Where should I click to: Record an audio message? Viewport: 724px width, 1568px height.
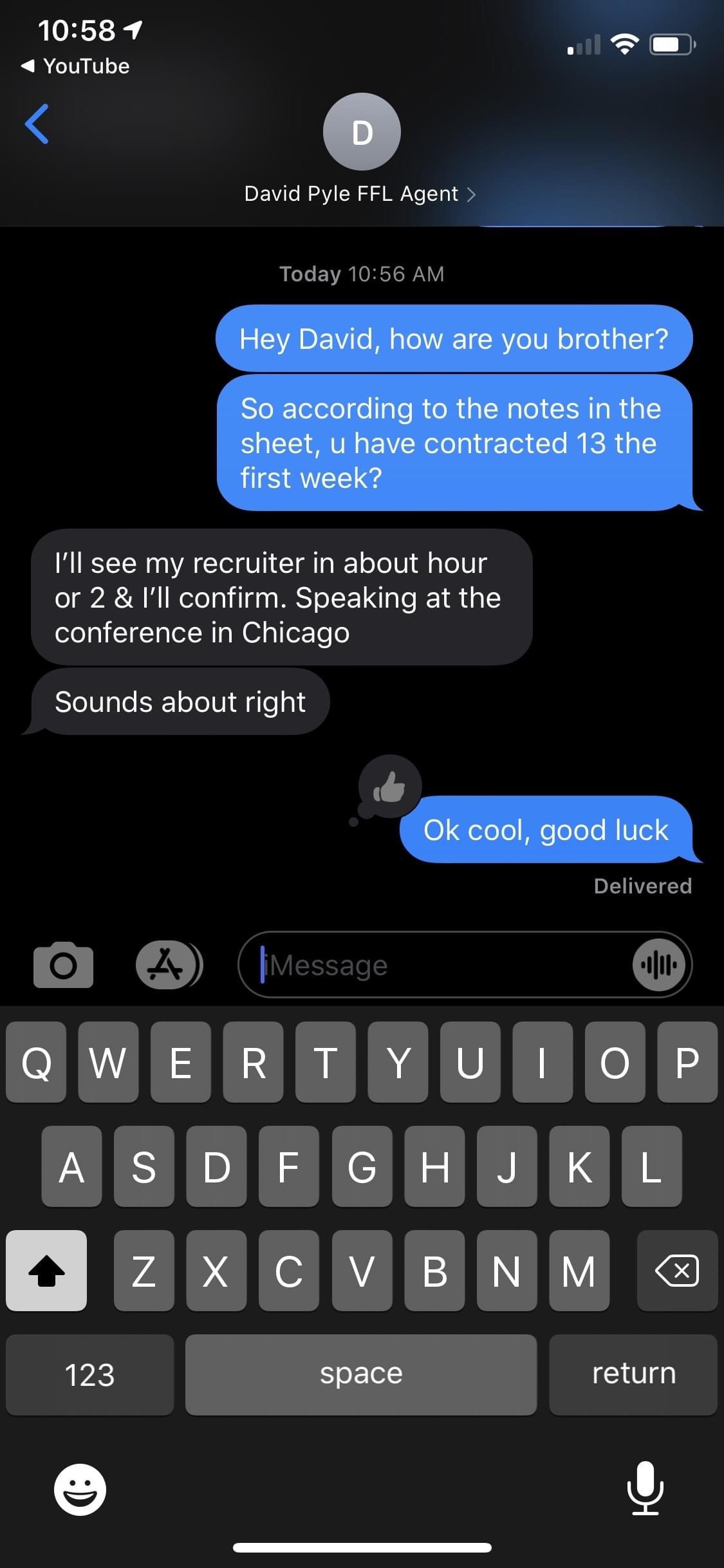coord(658,965)
